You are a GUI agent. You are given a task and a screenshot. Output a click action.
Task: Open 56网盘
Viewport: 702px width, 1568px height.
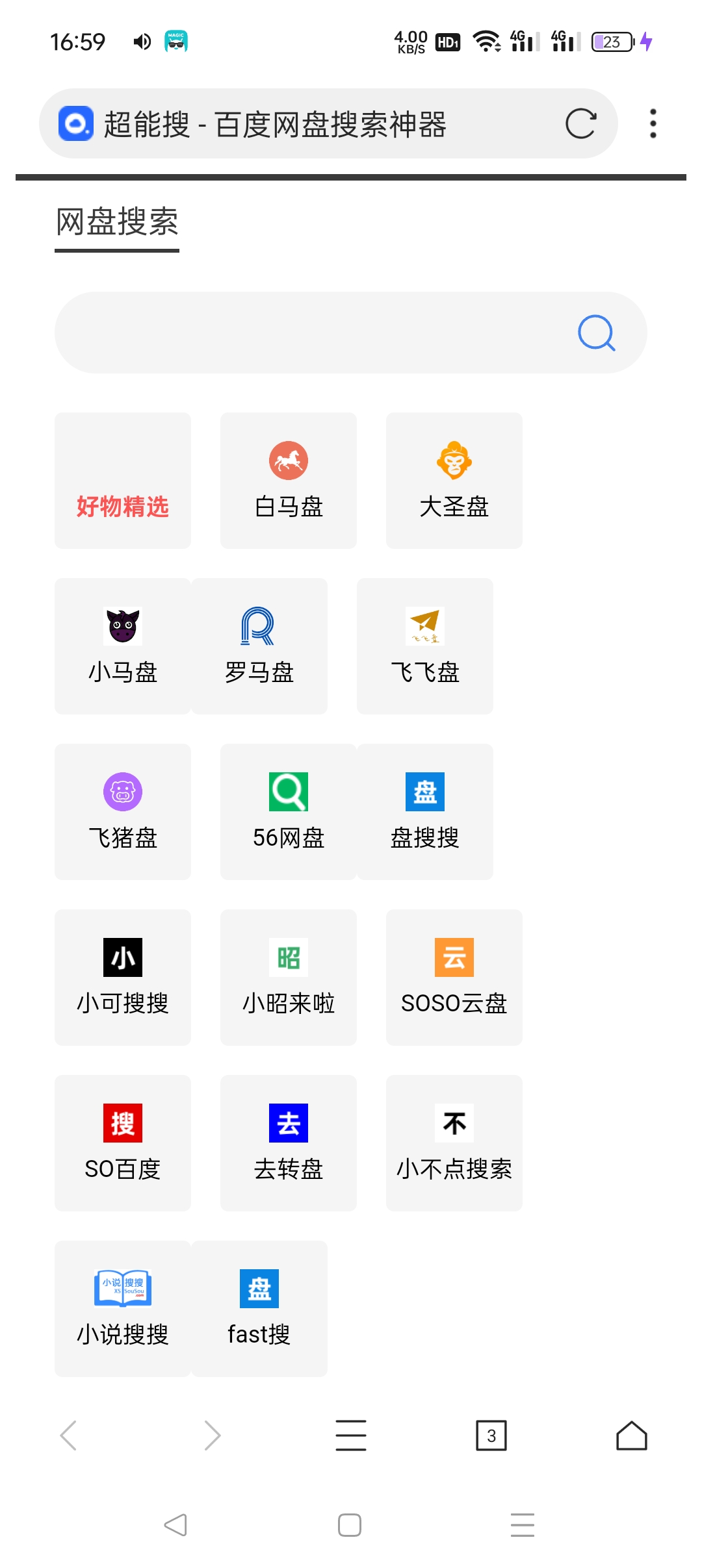point(289,812)
